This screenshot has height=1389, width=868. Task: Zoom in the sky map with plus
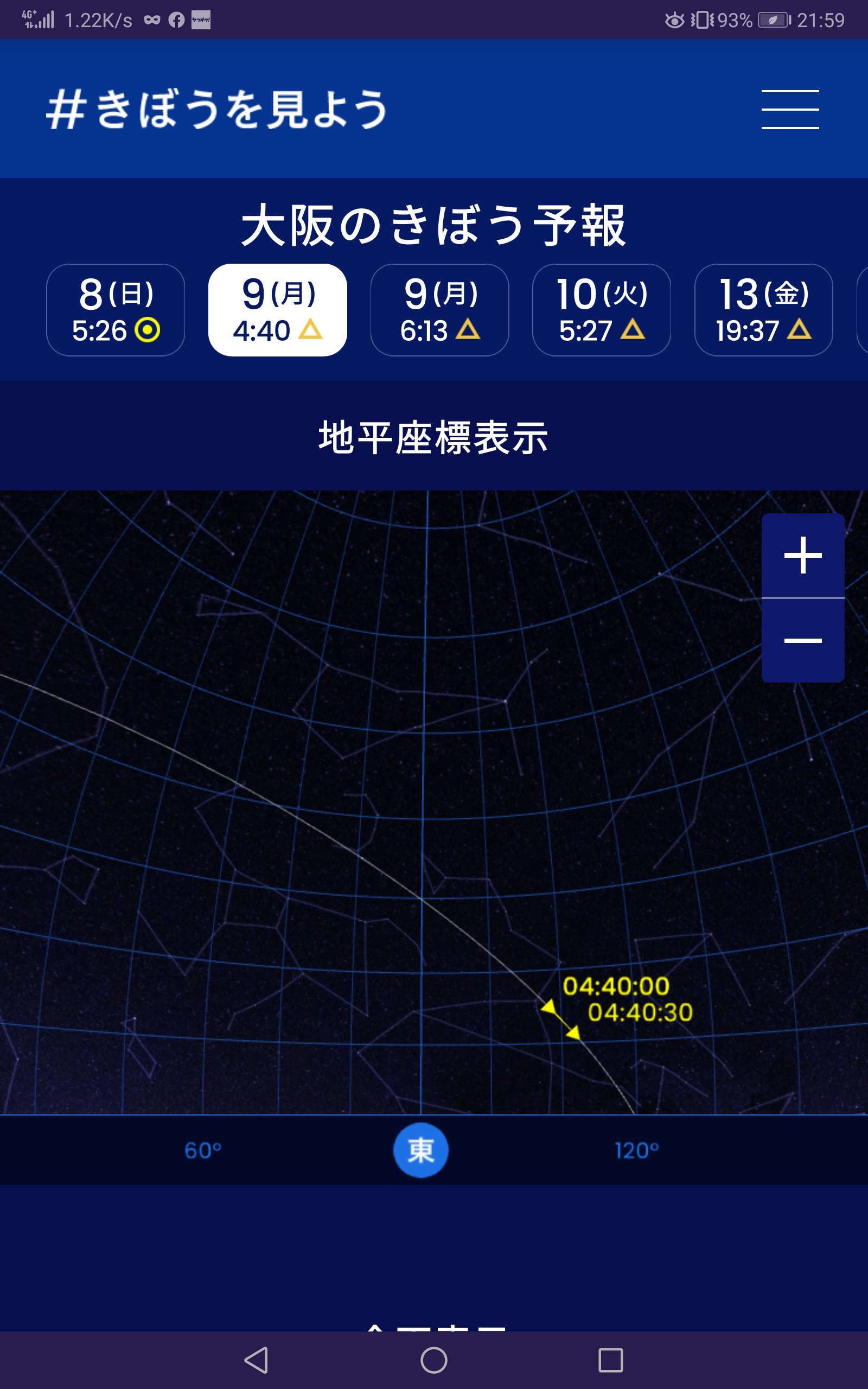tap(802, 555)
